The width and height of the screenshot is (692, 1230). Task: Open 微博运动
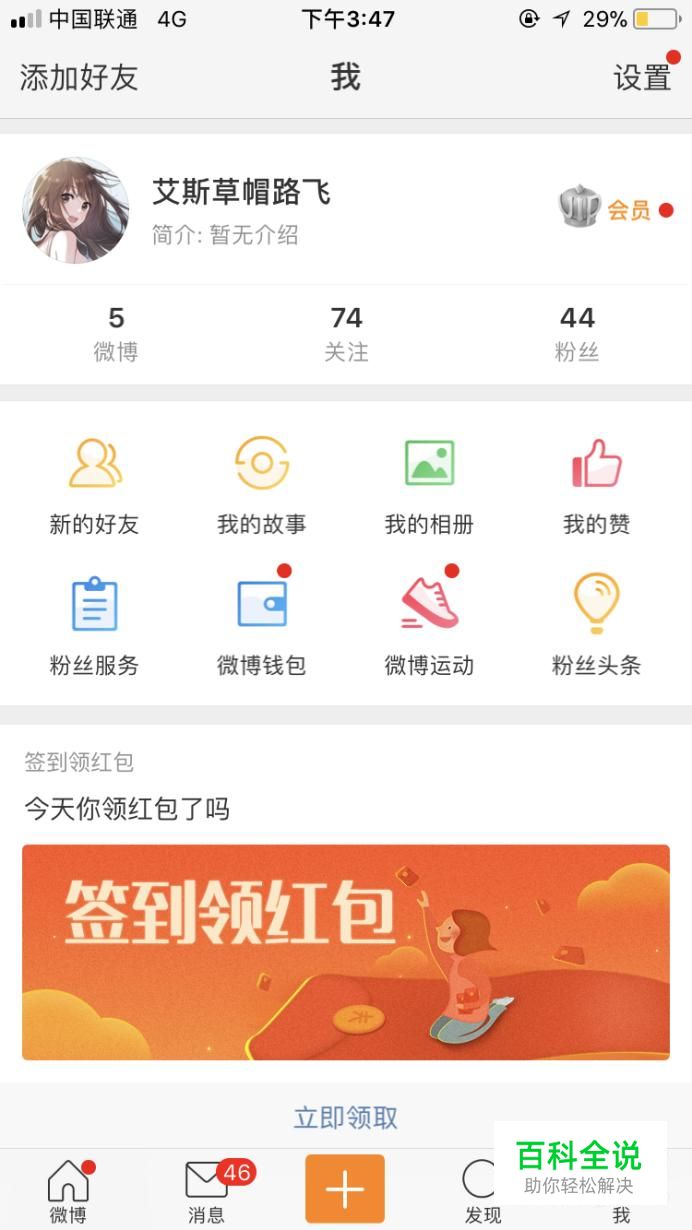coord(429,627)
